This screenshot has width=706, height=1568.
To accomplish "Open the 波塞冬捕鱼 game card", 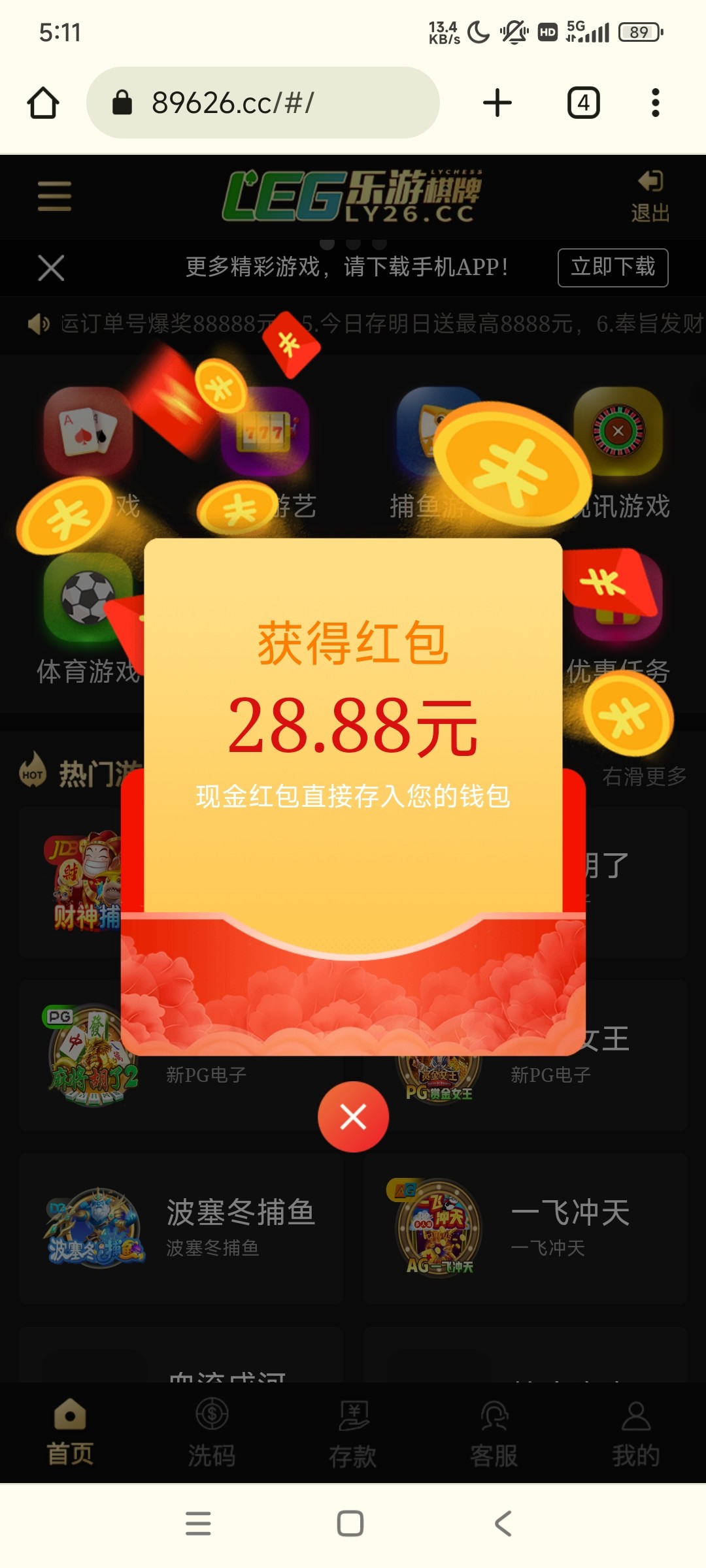I will point(181,1228).
